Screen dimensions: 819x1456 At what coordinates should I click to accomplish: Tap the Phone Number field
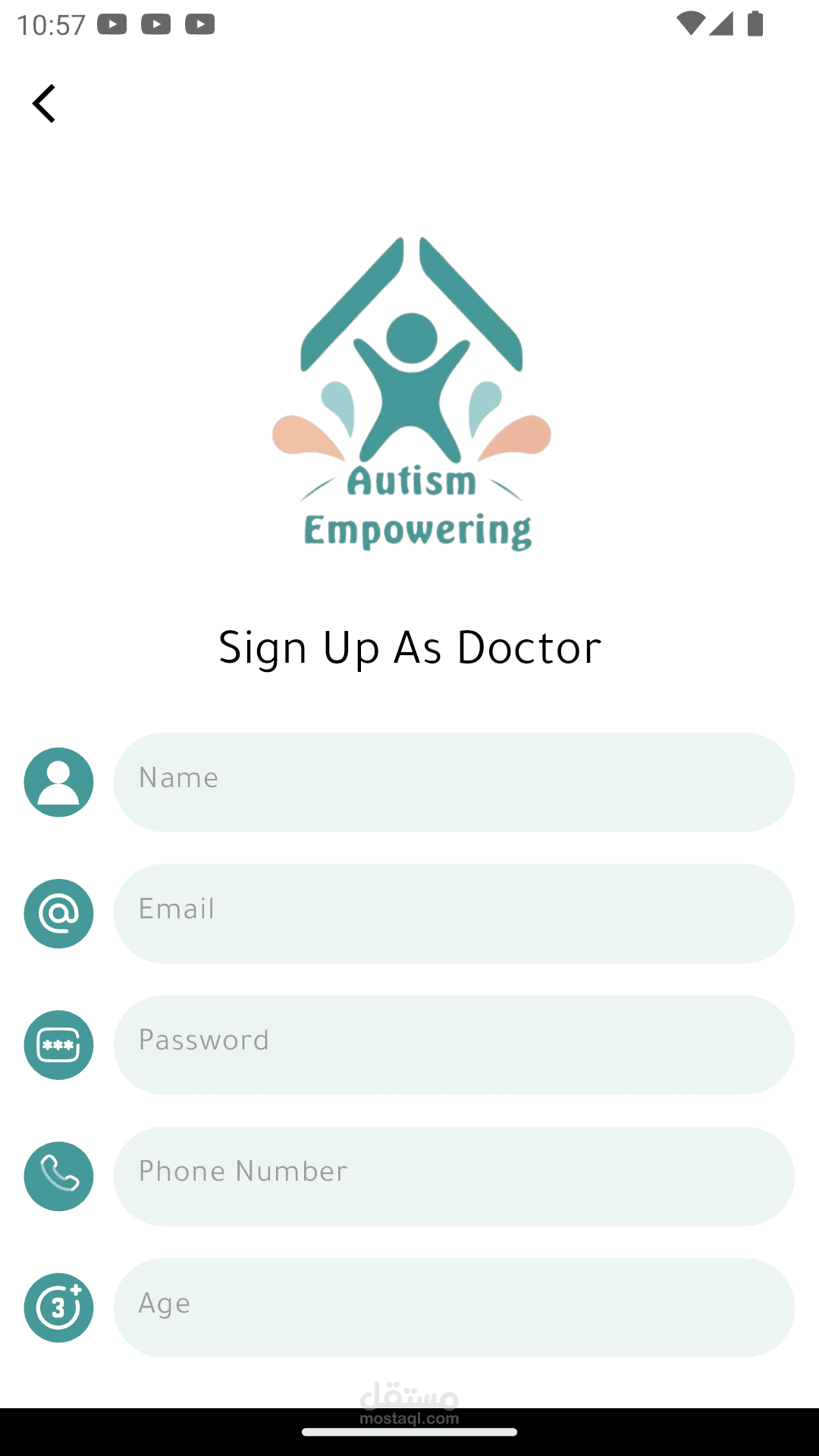453,1175
